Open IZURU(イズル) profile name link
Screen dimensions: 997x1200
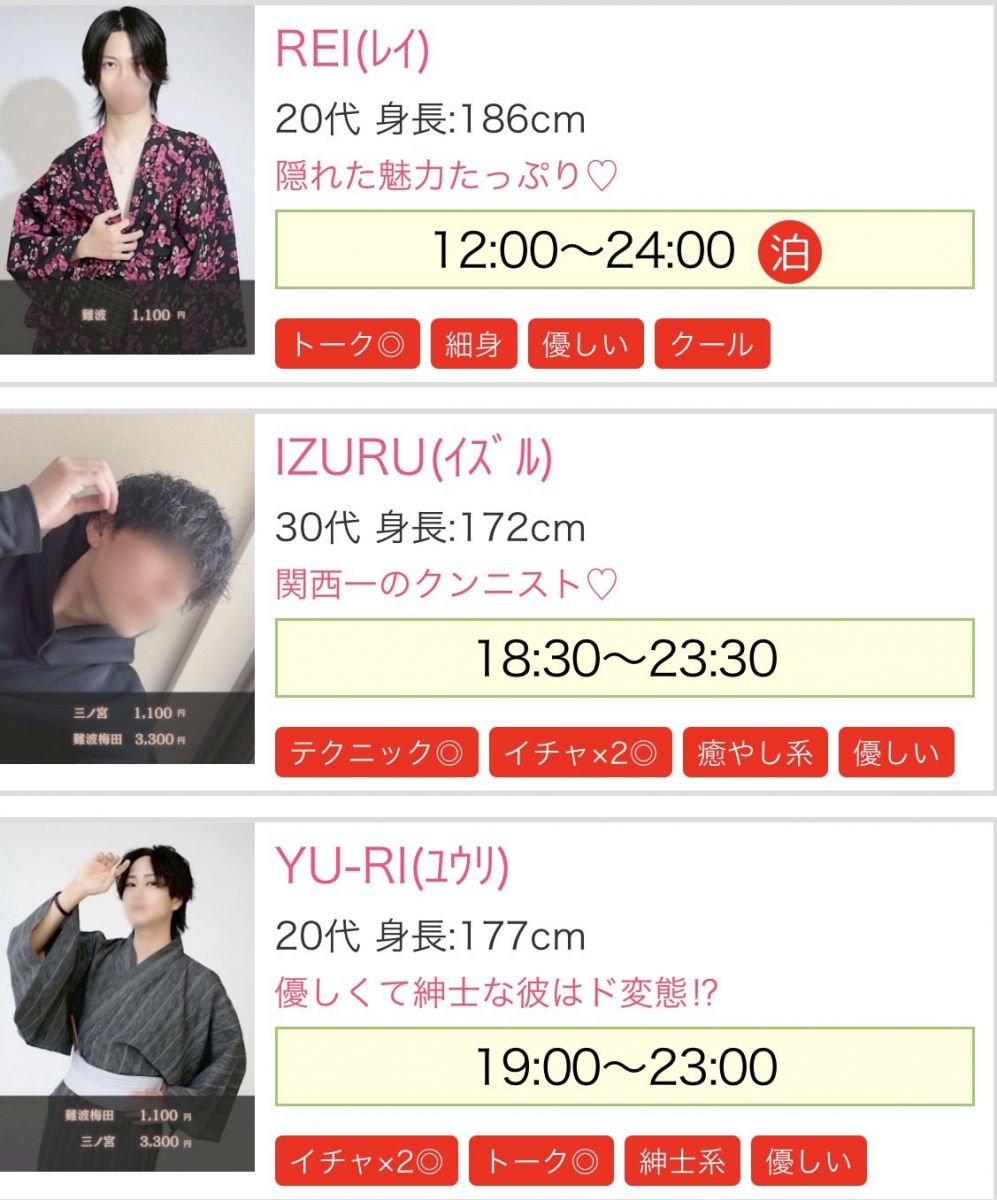[413, 459]
